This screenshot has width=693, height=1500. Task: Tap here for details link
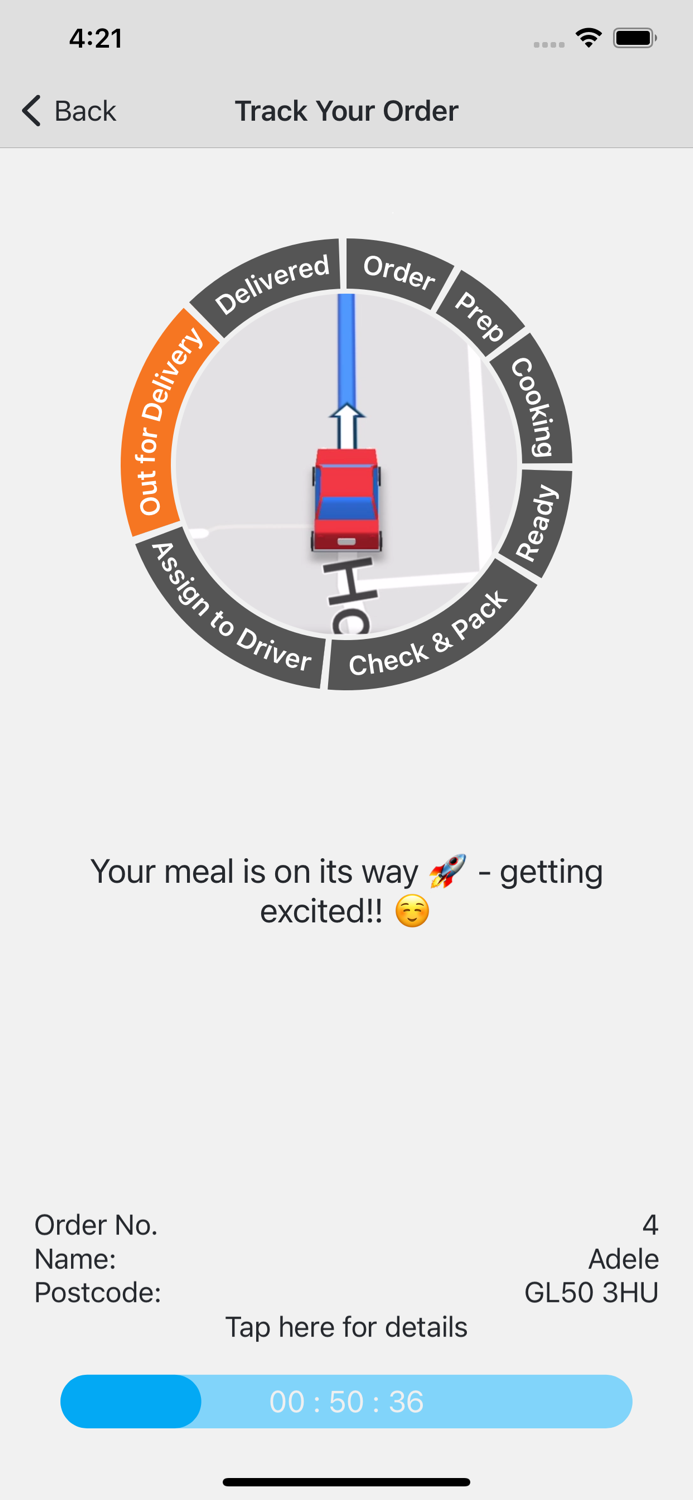[346, 1327]
